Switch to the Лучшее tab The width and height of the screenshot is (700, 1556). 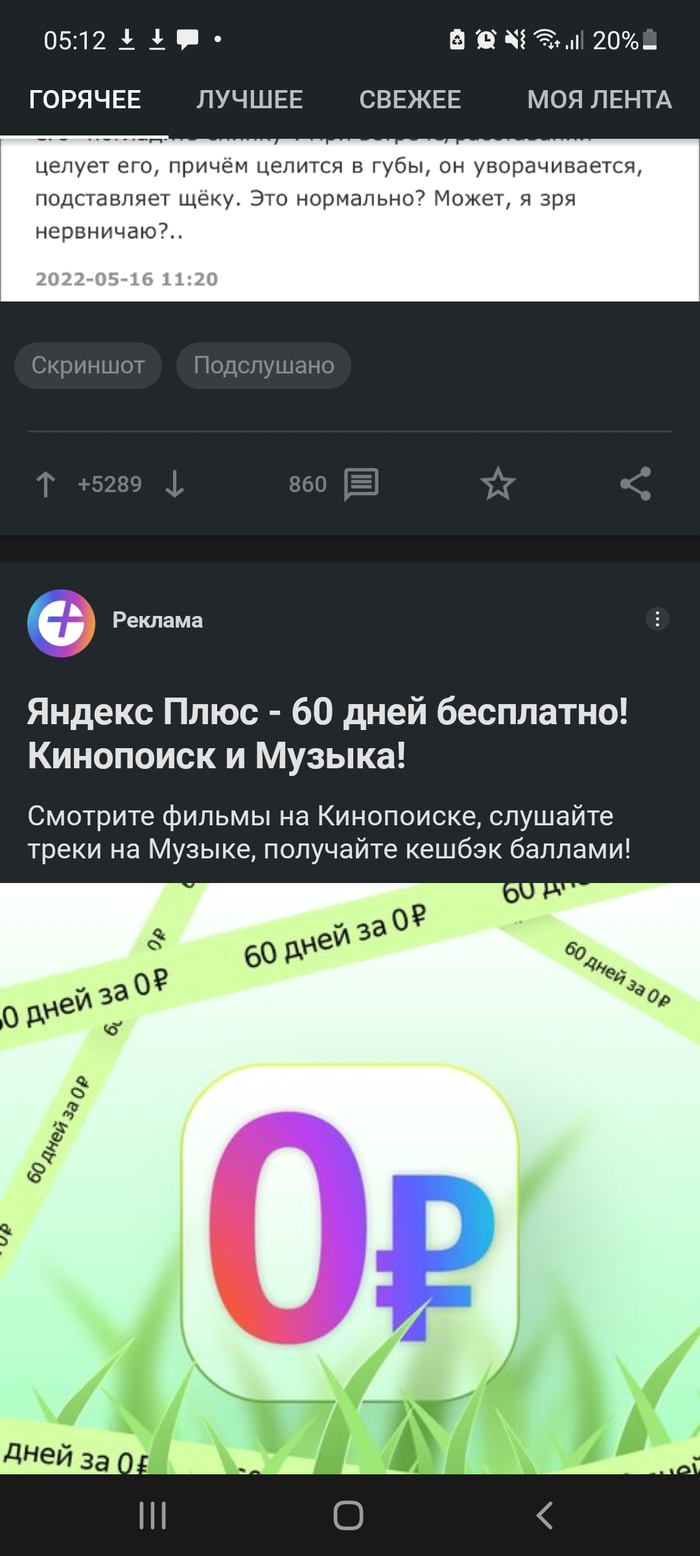pos(249,100)
